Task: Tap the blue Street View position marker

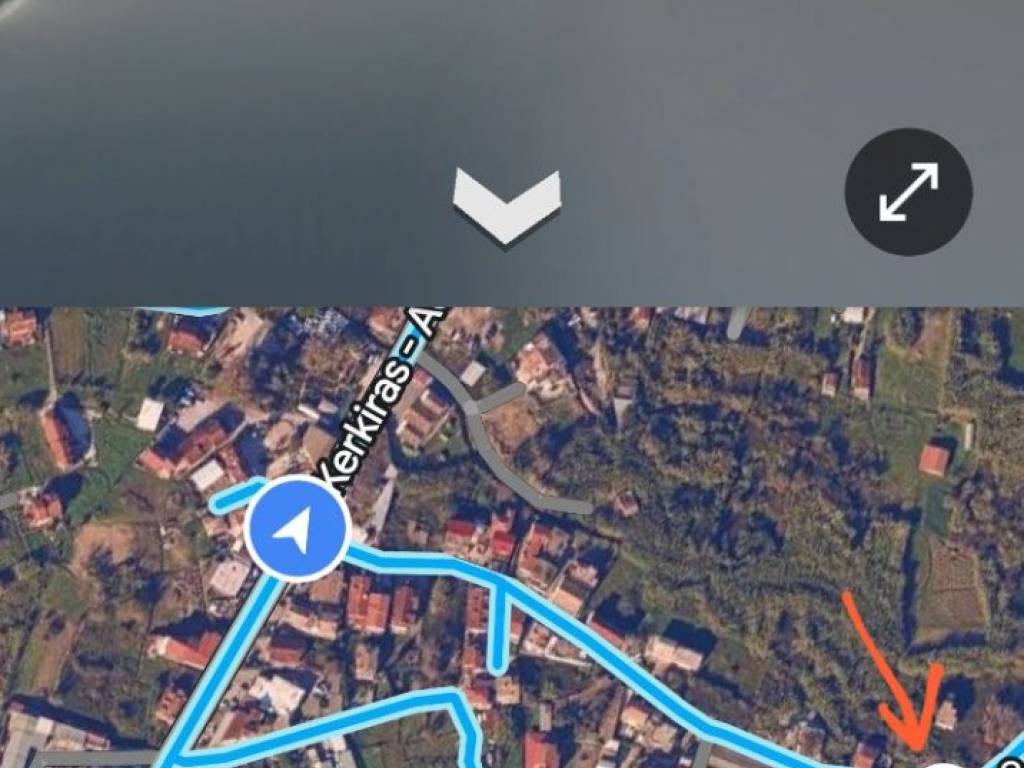Action: [x=297, y=527]
